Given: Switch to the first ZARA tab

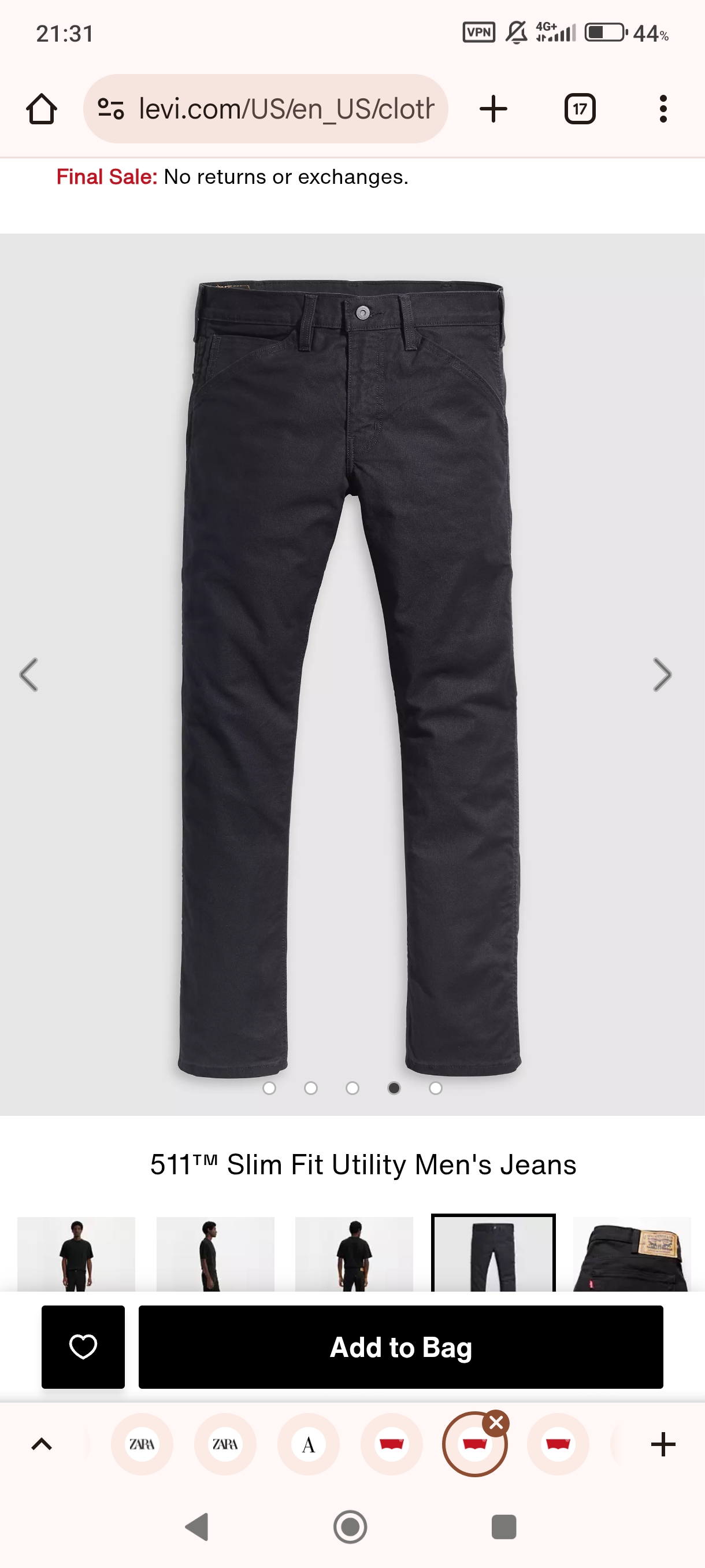Looking at the screenshot, I should click(x=142, y=1444).
